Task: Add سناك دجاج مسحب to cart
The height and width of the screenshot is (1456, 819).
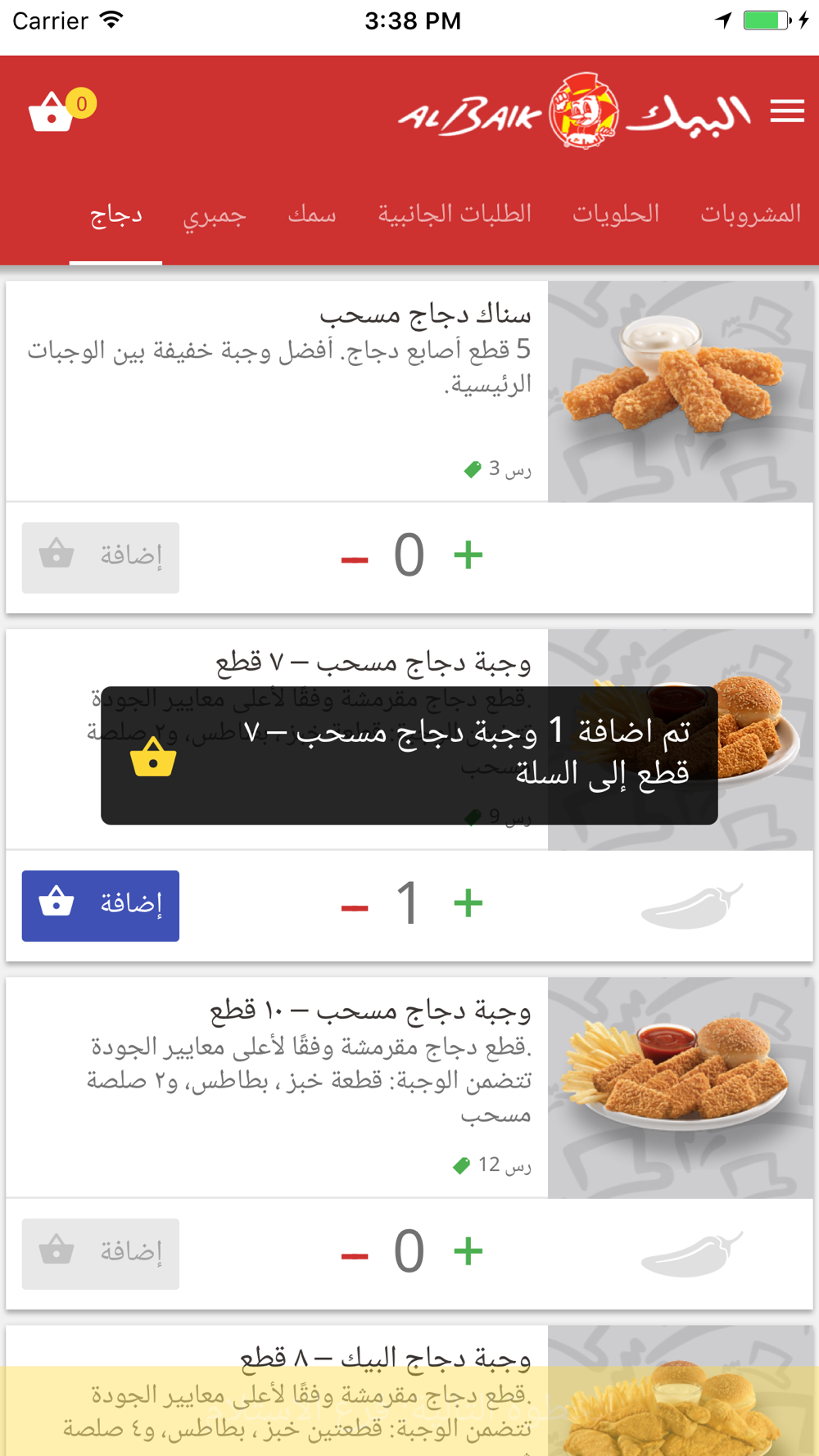Action: coord(101,557)
